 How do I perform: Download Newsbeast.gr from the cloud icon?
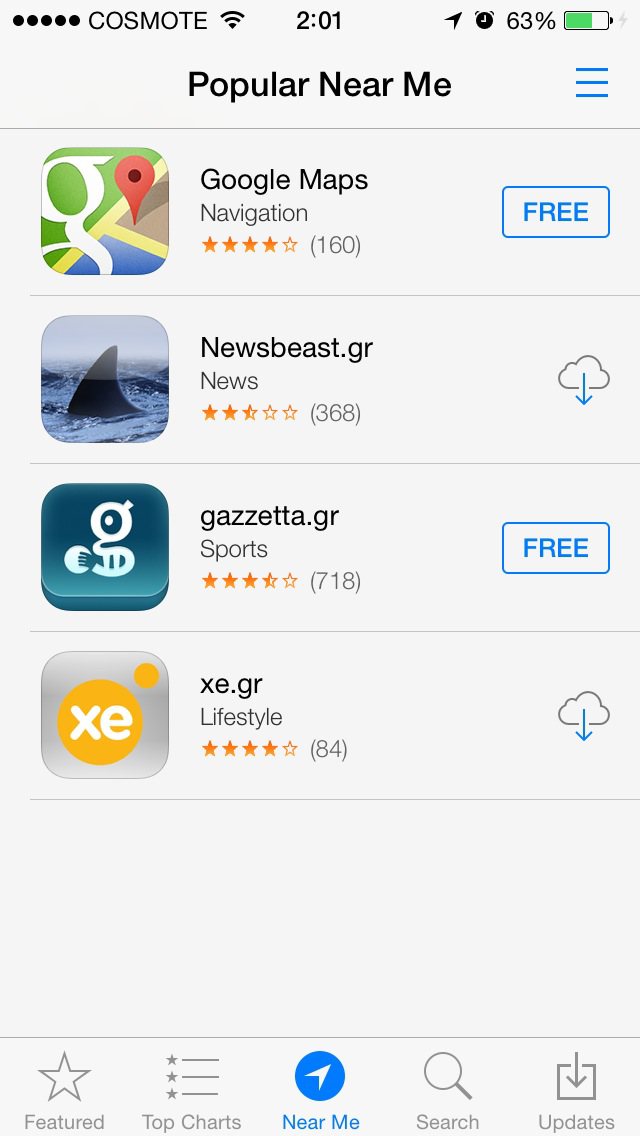click(583, 380)
